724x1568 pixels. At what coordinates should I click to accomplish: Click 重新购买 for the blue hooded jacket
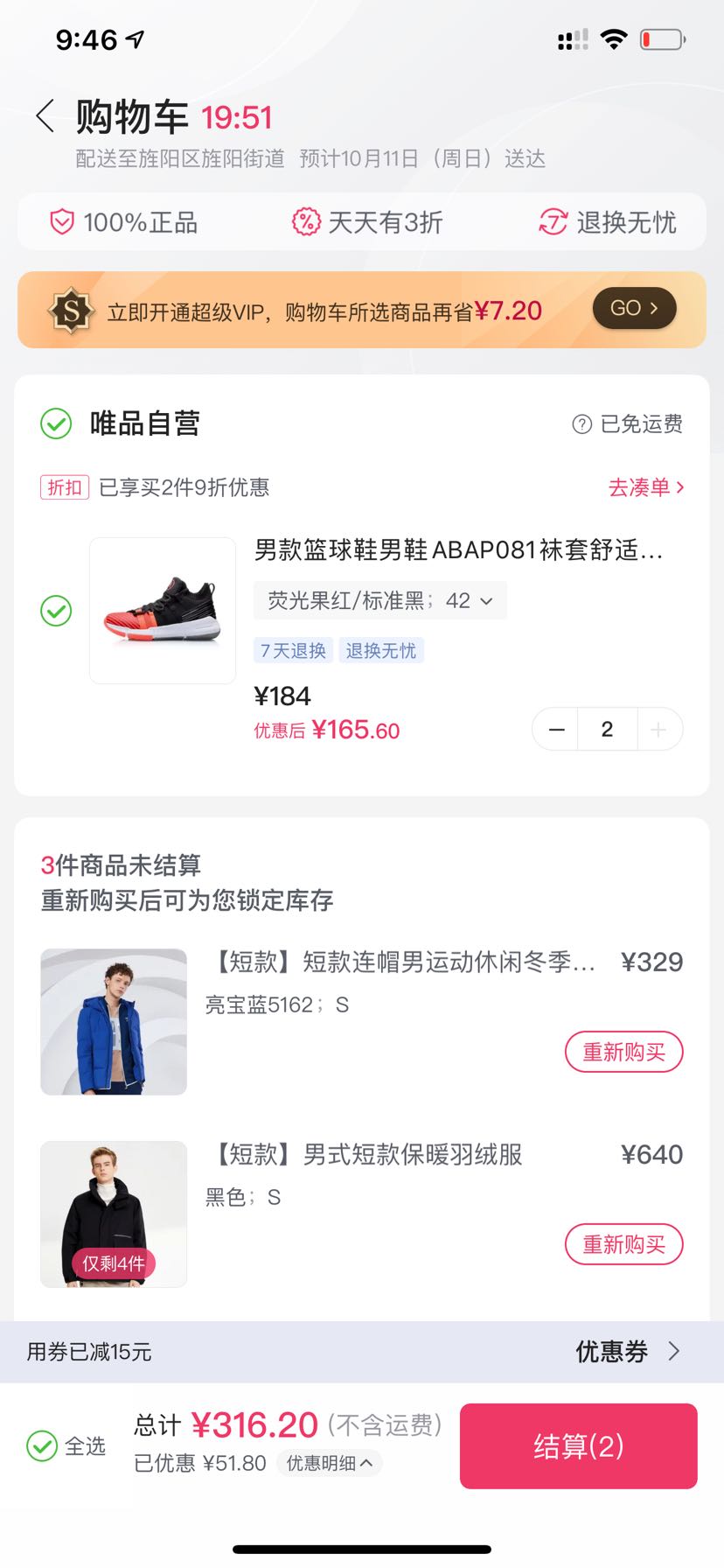coord(623,1052)
